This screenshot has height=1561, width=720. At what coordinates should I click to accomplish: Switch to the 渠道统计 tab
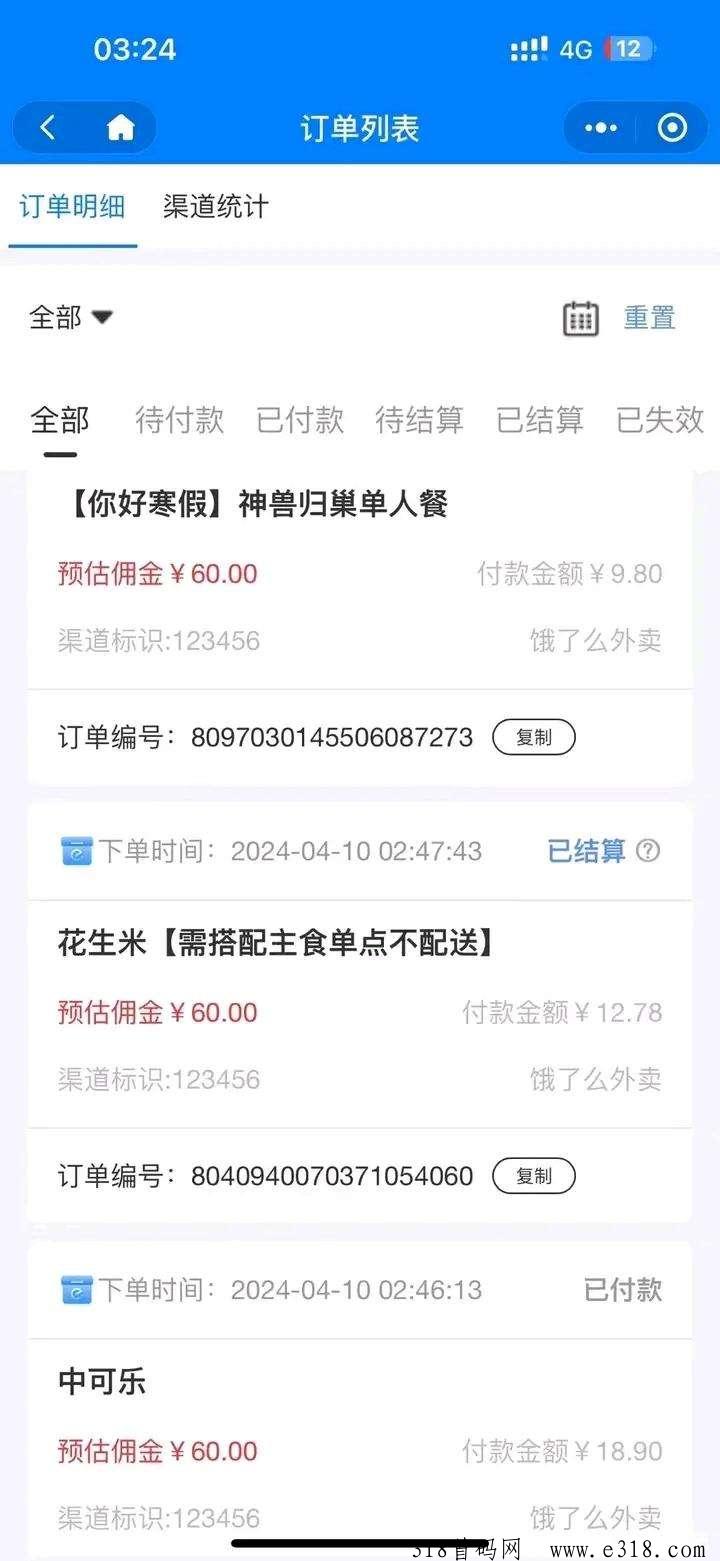click(x=216, y=207)
